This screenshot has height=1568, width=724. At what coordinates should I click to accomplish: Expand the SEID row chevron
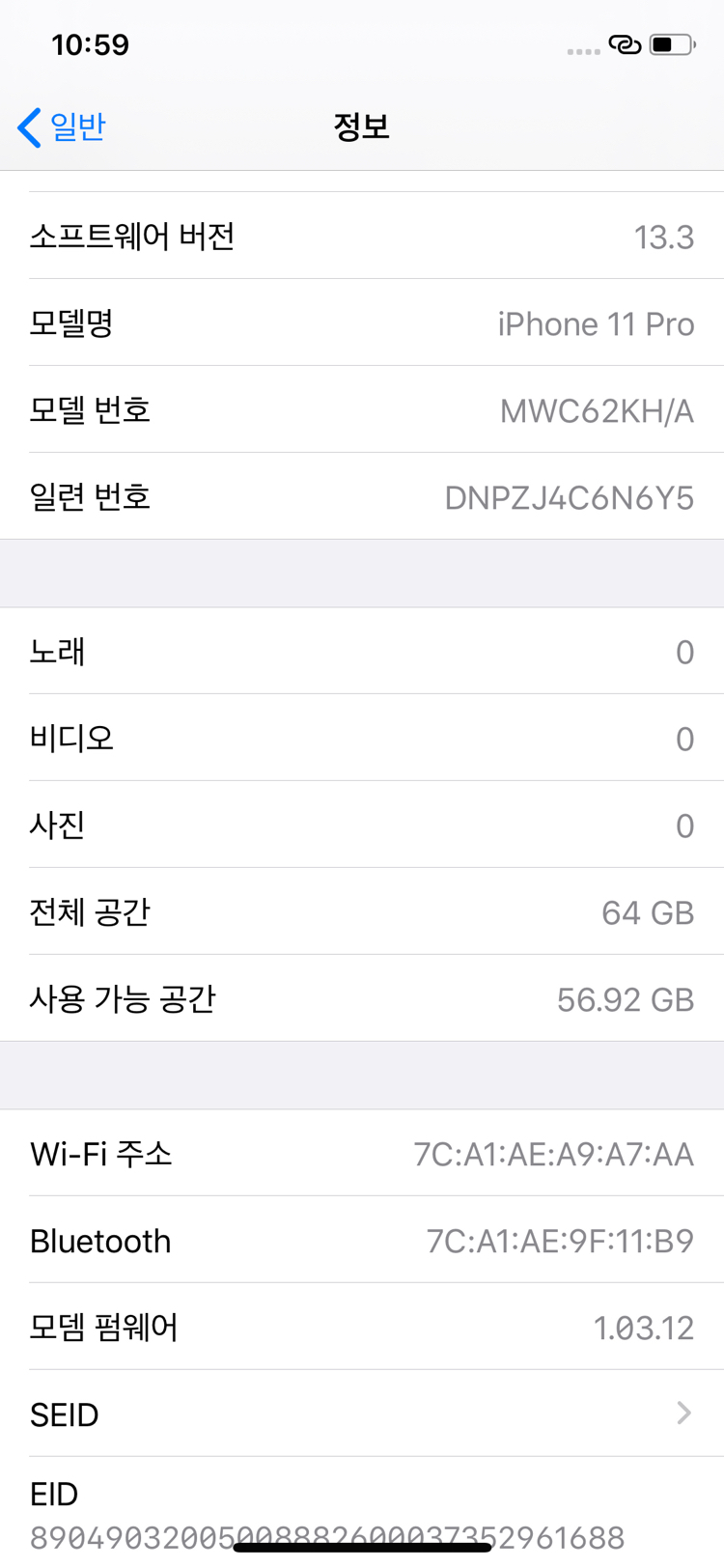[687, 1414]
